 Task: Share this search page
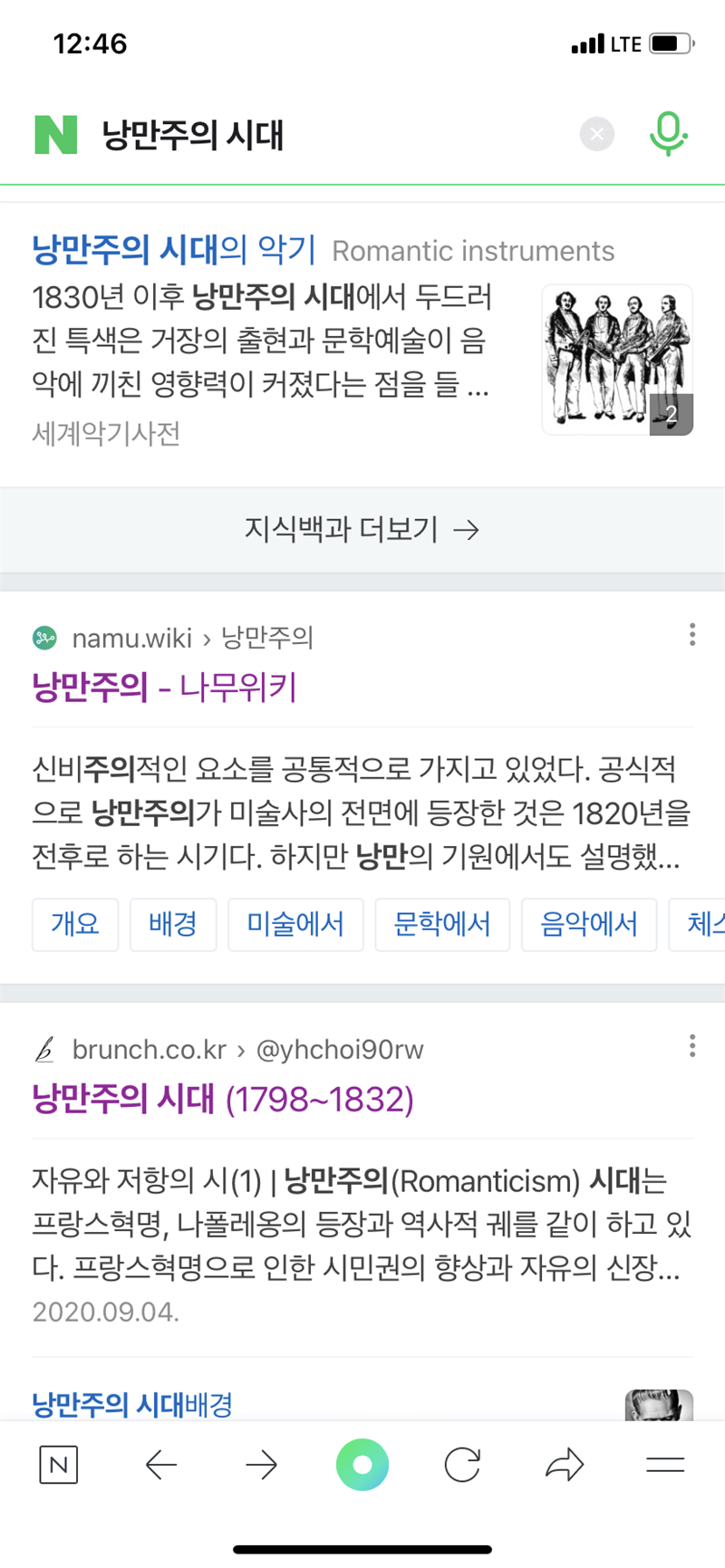click(564, 1465)
